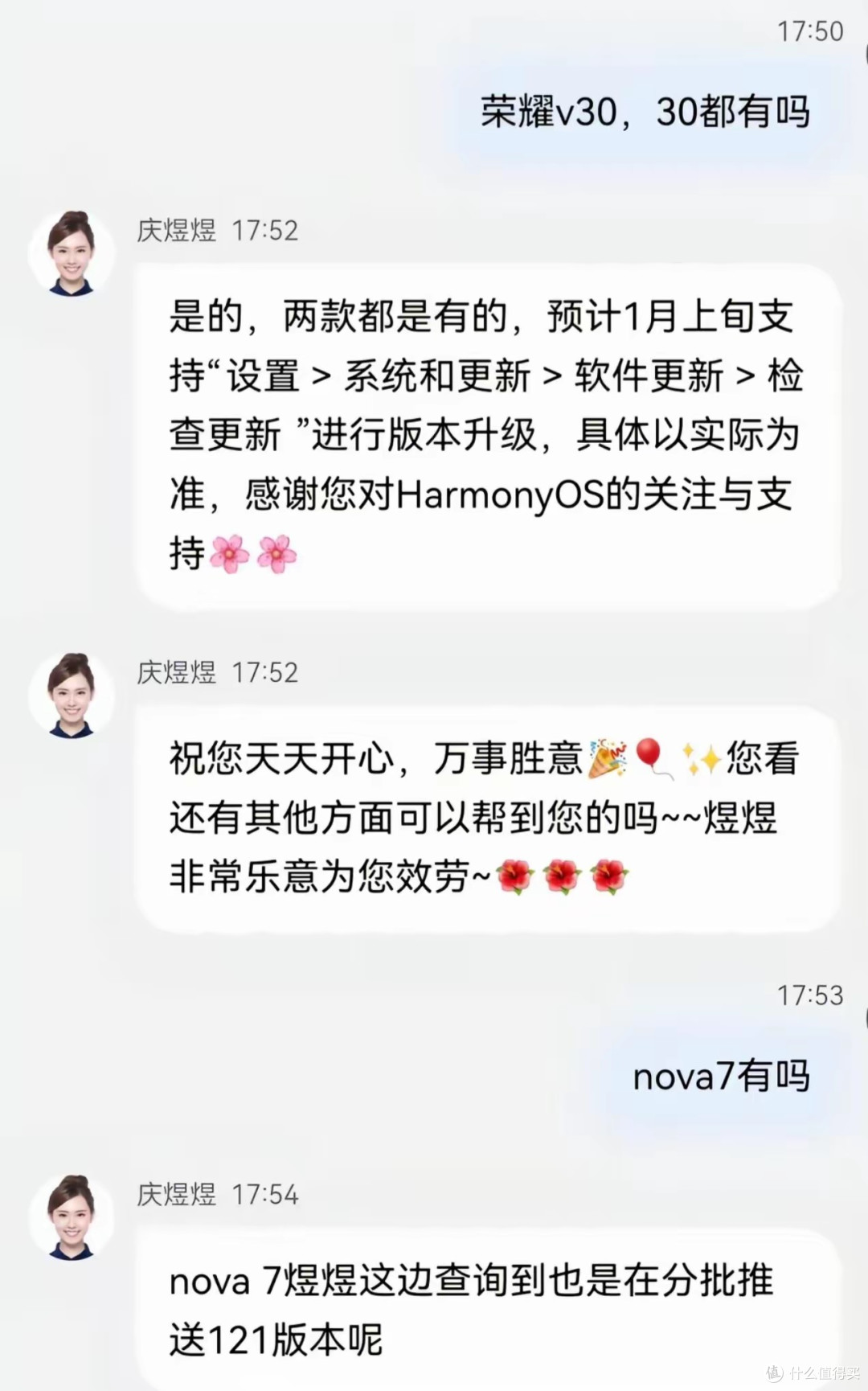
Task: Open 庆煜煜's avatar beside the nova 7 reply
Action: coord(72,1217)
